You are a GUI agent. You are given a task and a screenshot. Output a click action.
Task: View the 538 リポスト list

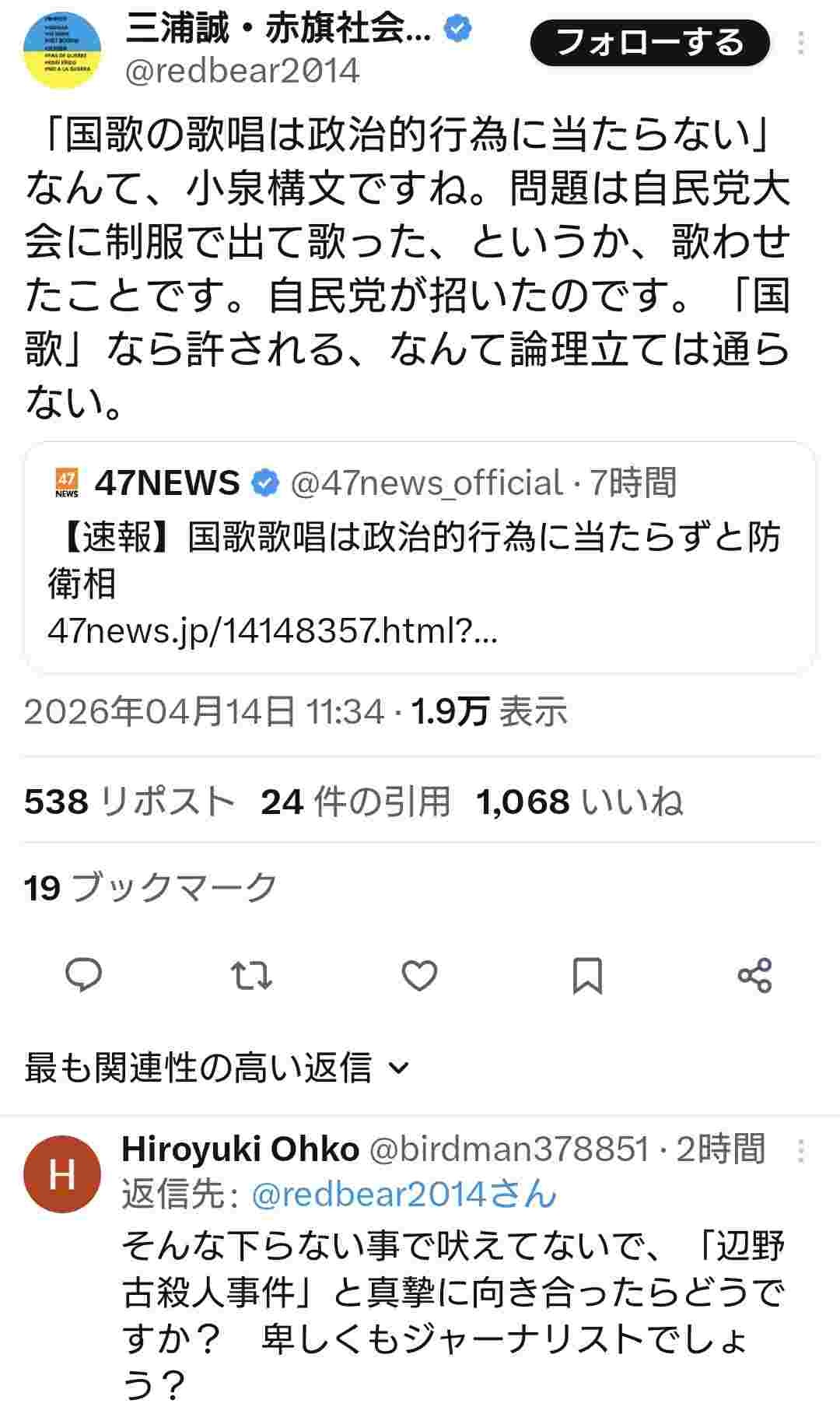click(x=130, y=801)
